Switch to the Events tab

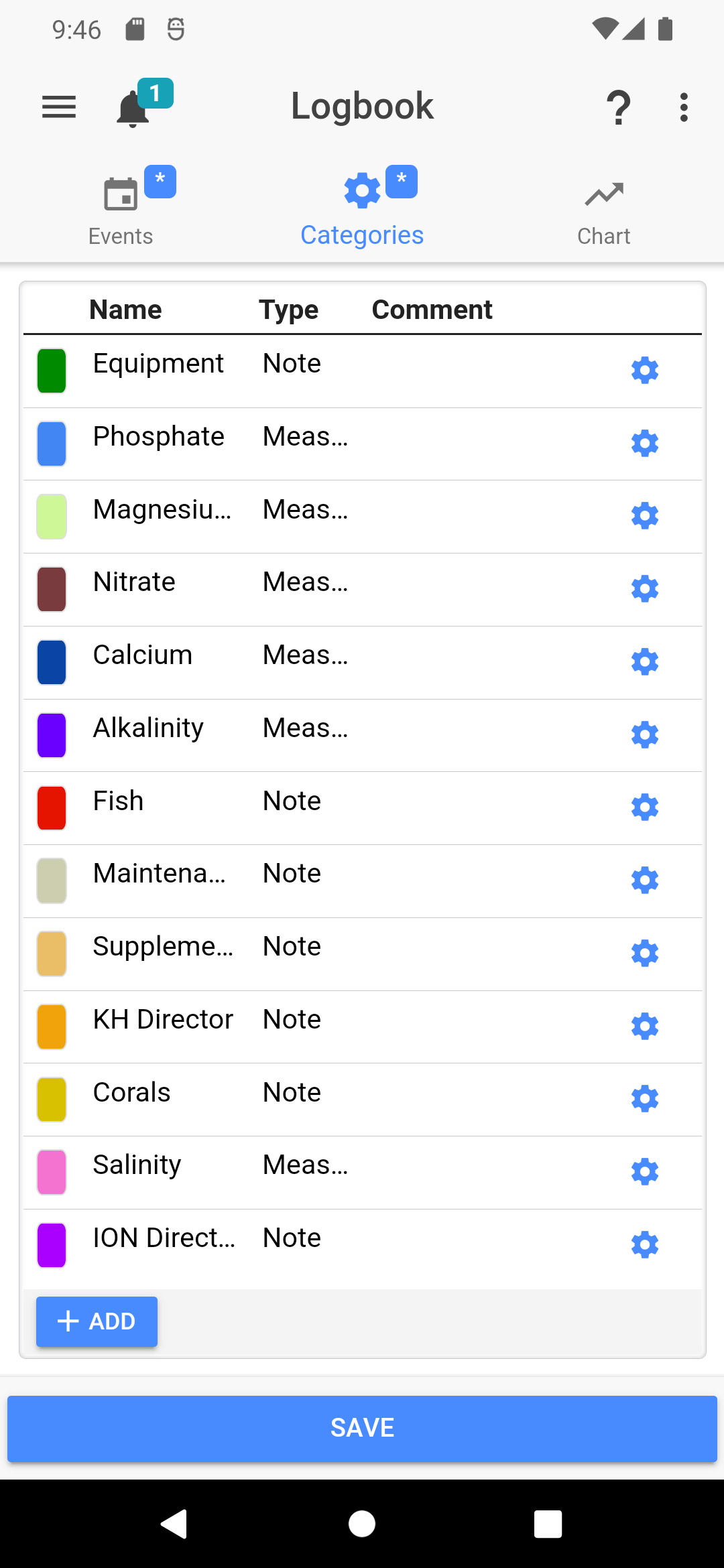(121, 208)
